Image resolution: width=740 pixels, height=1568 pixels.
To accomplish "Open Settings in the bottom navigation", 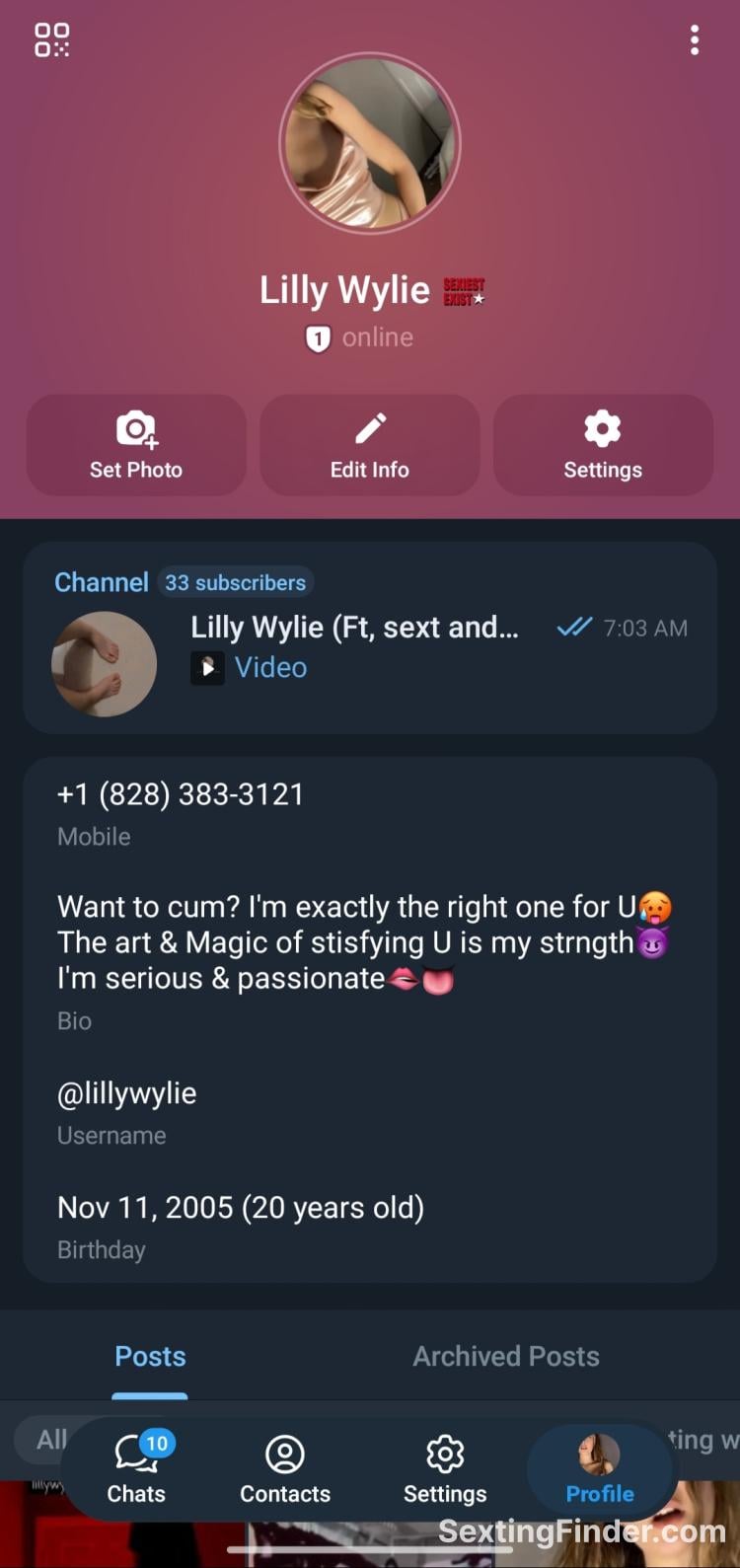I will click(445, 1467).
